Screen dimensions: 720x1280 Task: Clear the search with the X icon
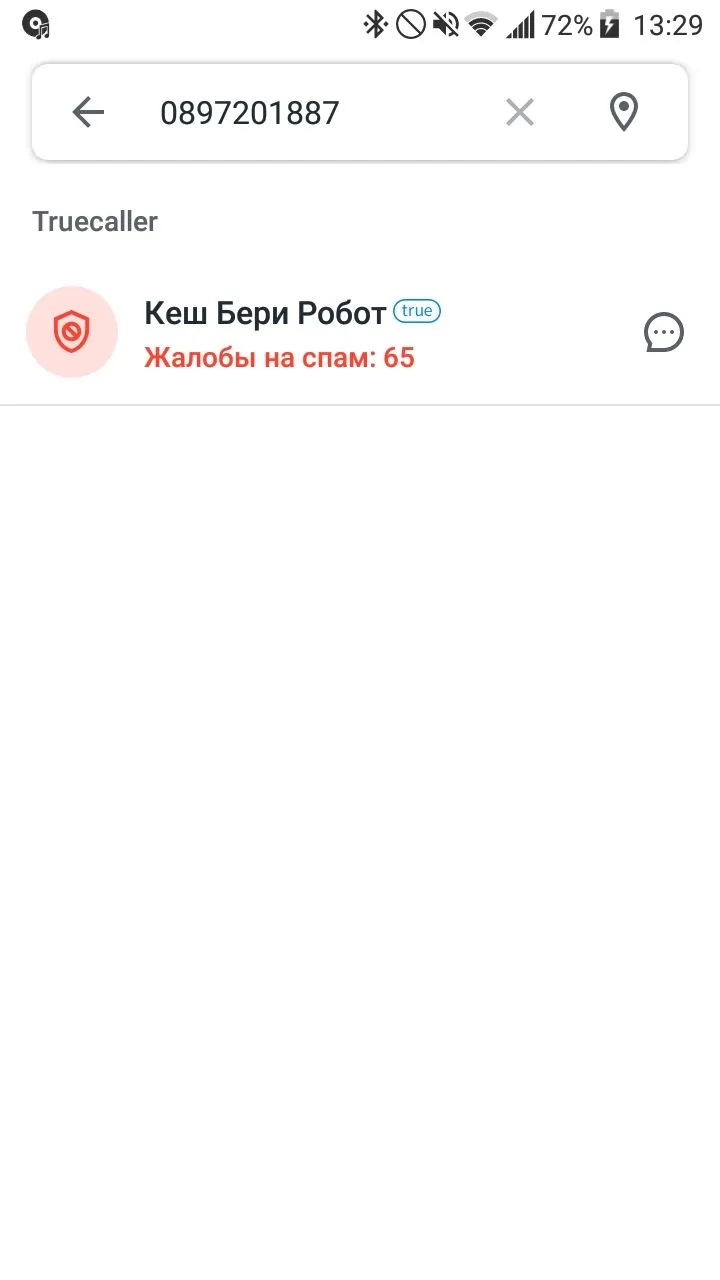519,111
